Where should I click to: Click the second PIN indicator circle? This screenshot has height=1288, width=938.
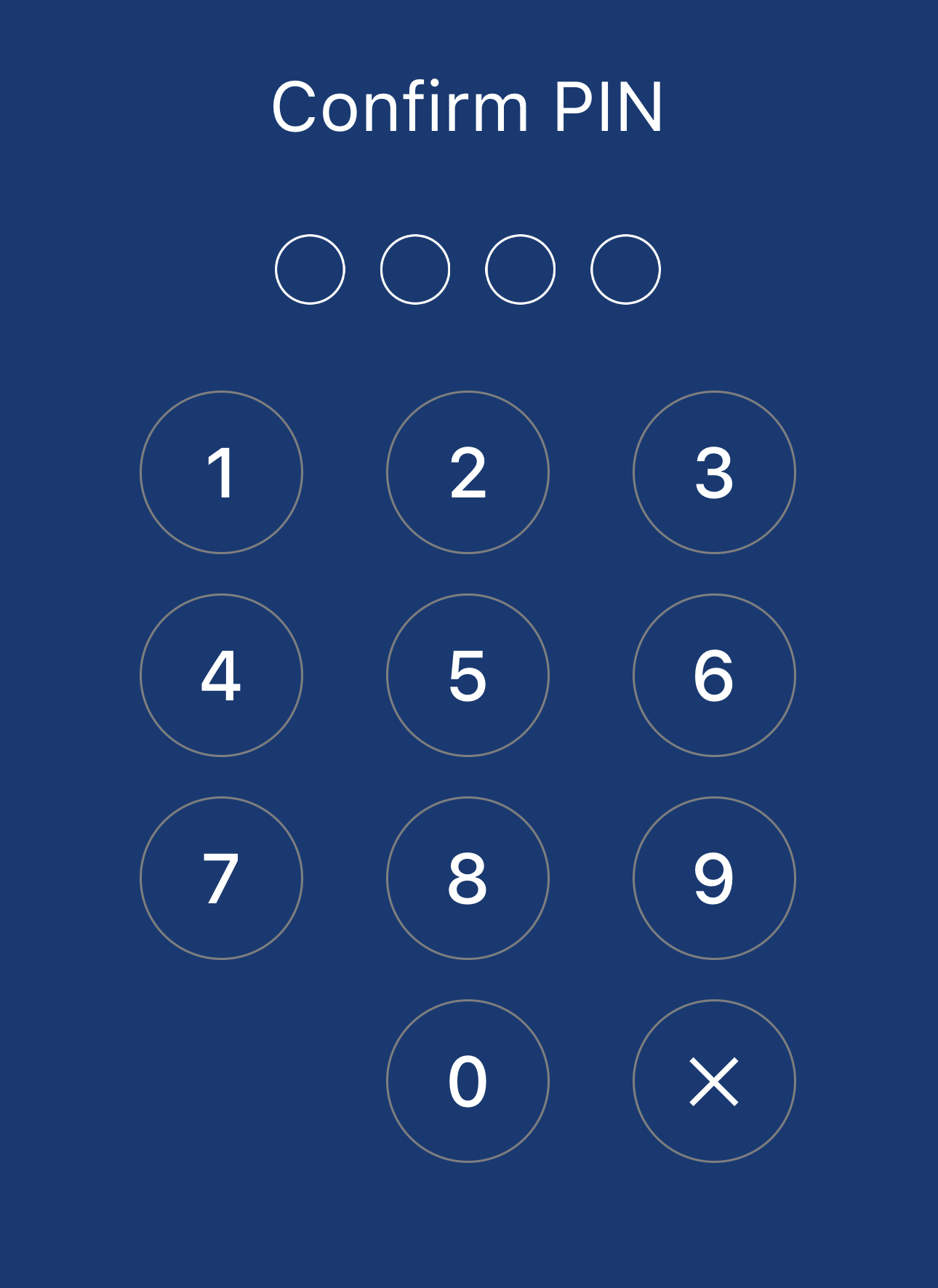pos(417,268)
